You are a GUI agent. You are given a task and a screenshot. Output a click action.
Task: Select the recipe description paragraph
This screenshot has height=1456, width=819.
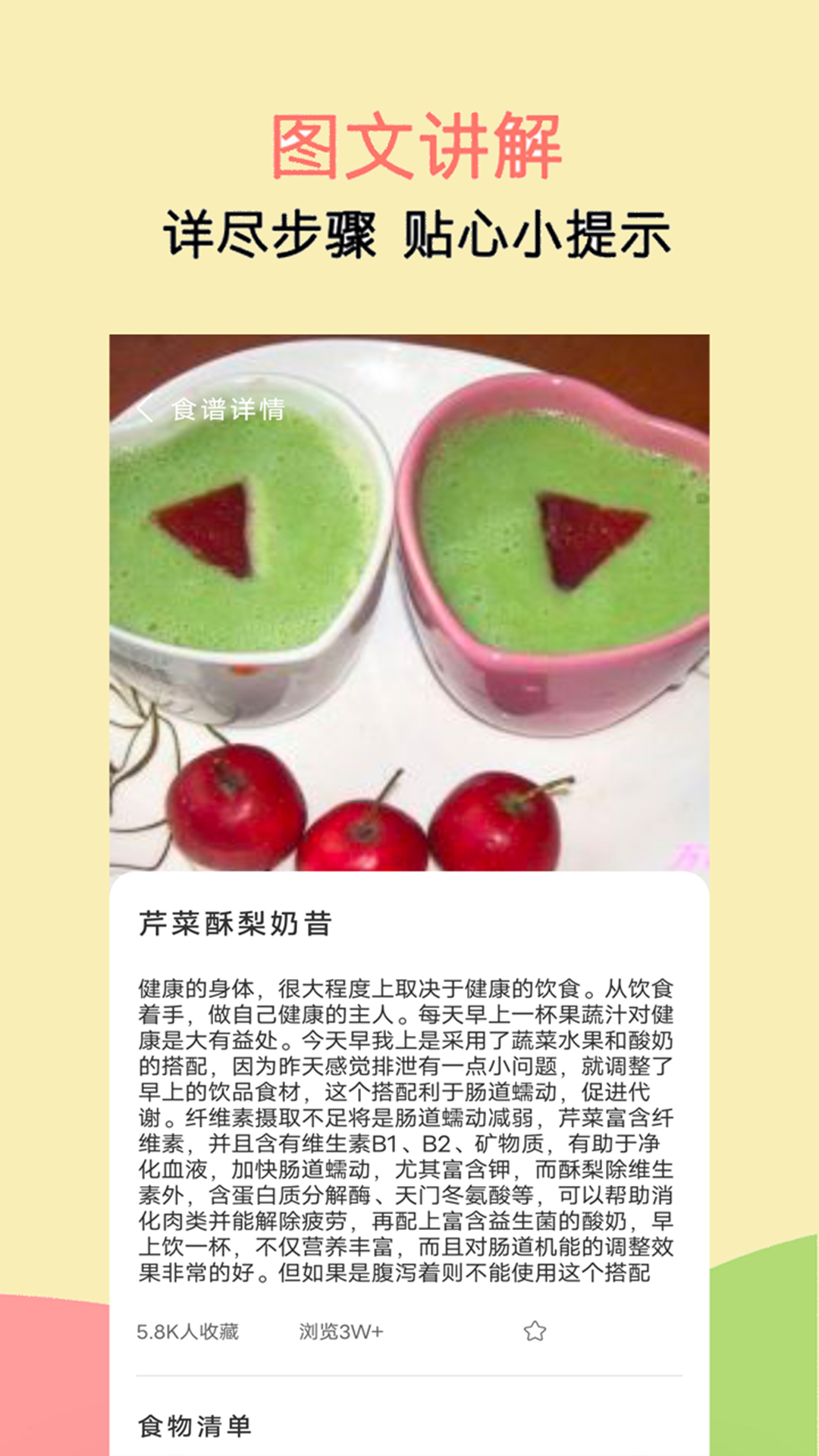[409, 1122]
